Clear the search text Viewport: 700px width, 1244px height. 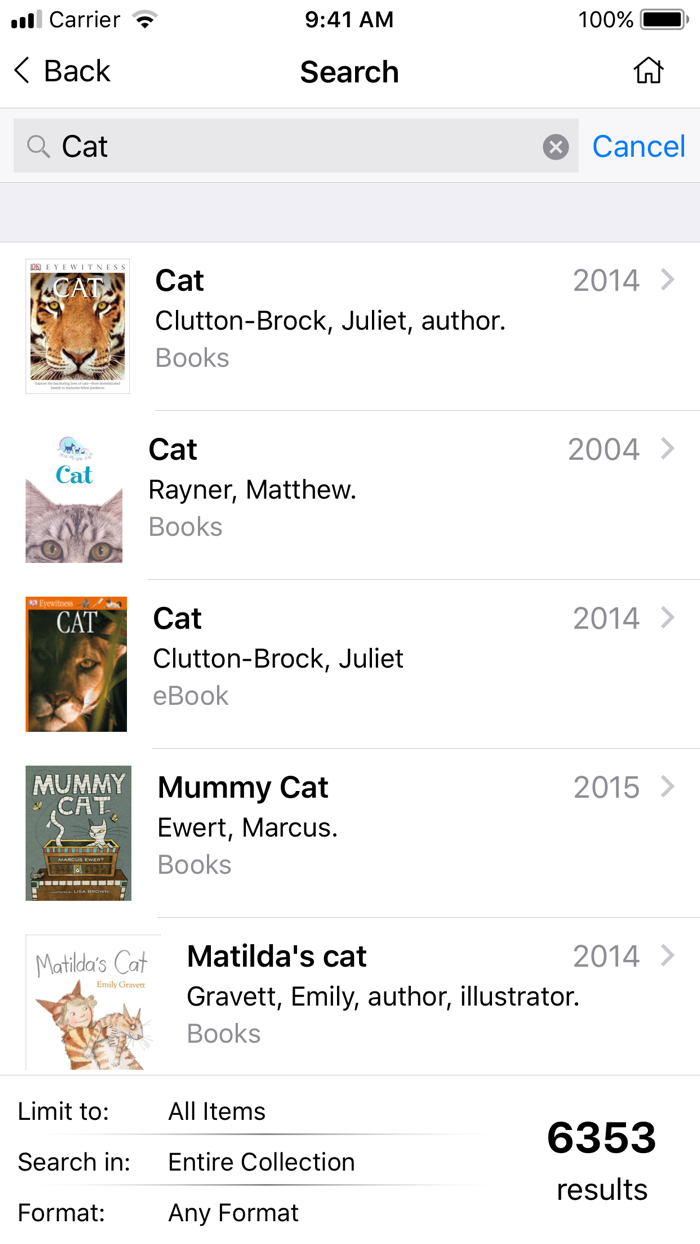pyautogui.click(x=556, y=147)
